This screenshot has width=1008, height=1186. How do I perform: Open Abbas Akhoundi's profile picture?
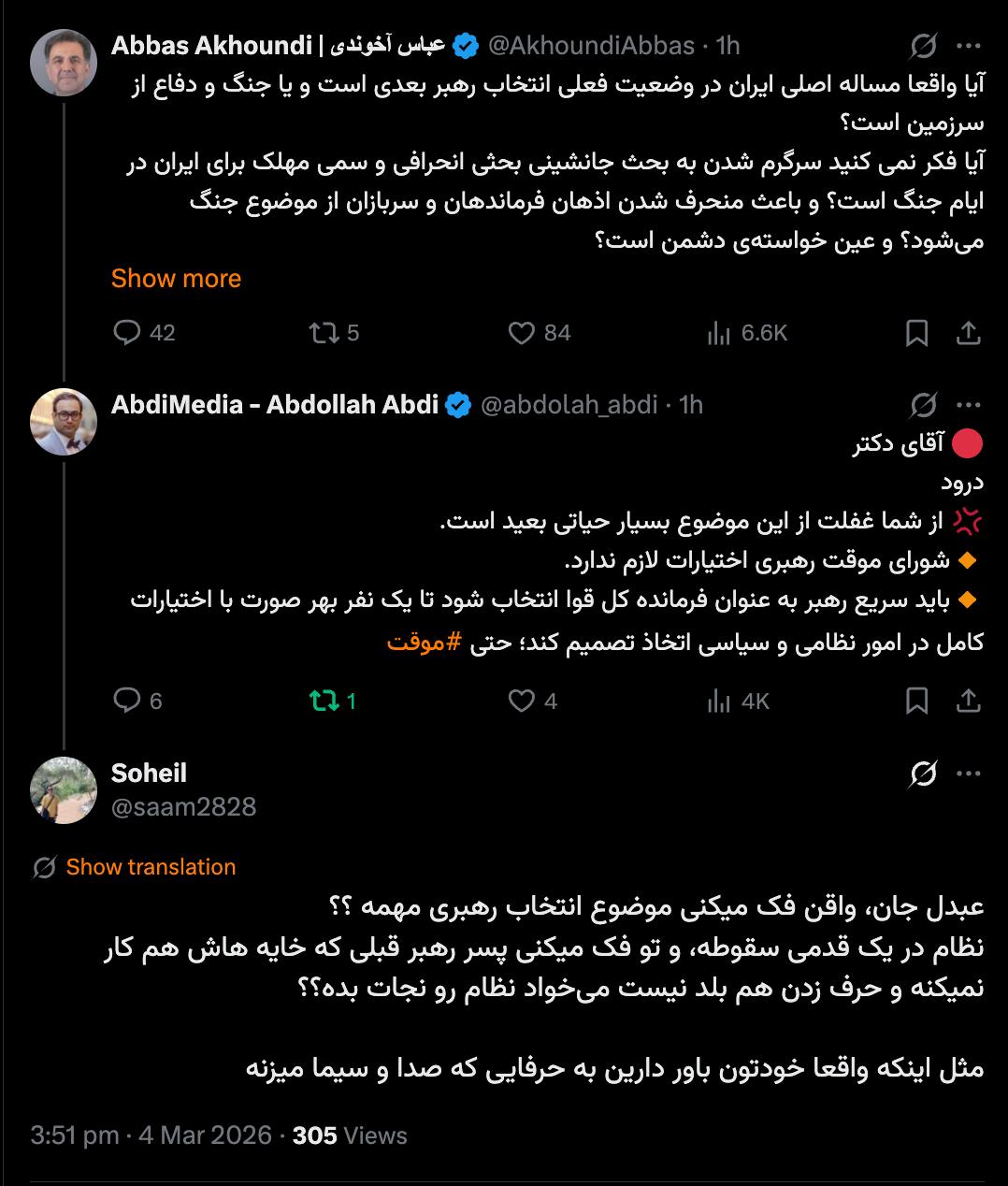[64, 62]
